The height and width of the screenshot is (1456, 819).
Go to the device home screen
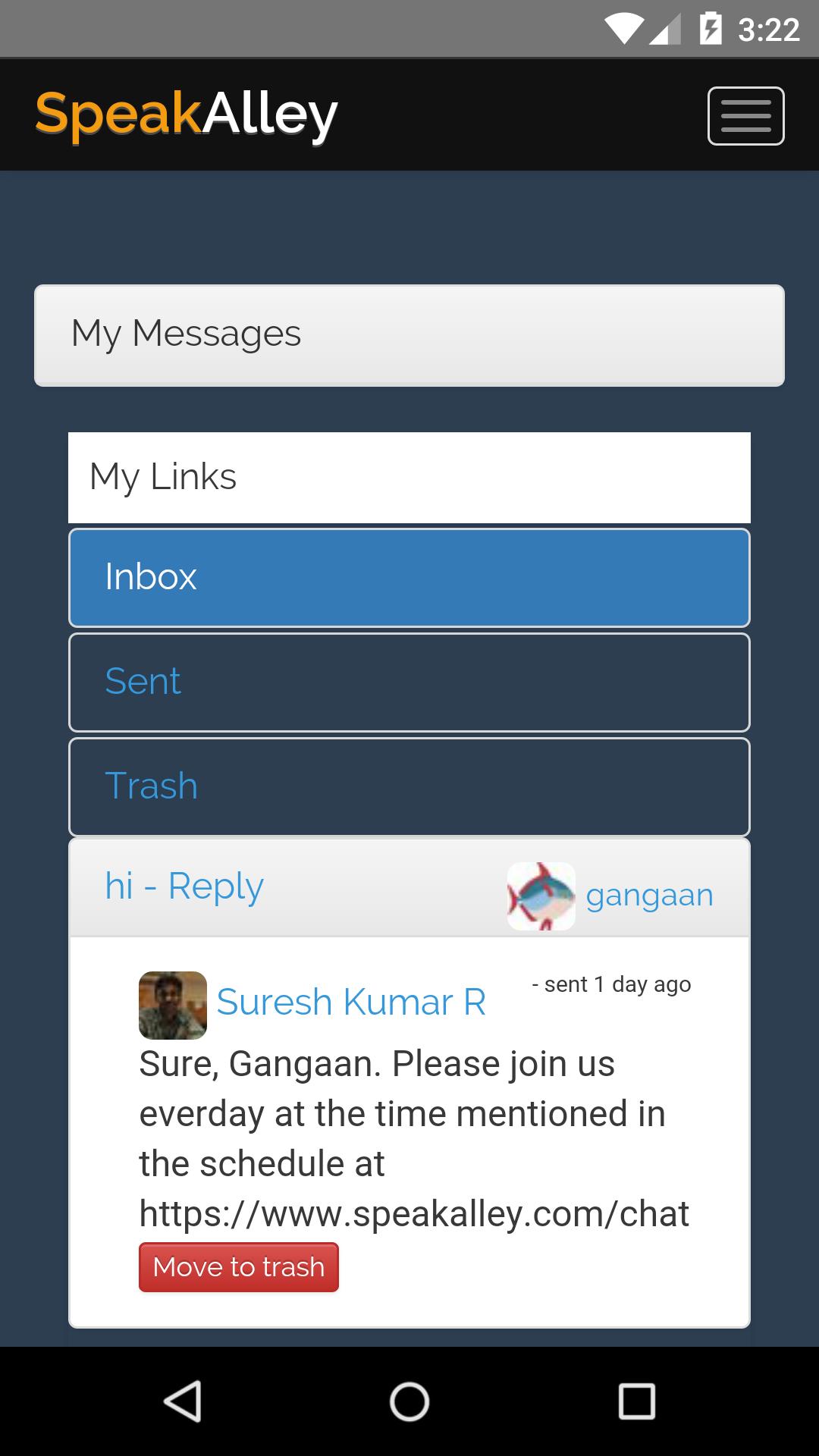[409, 1401]
